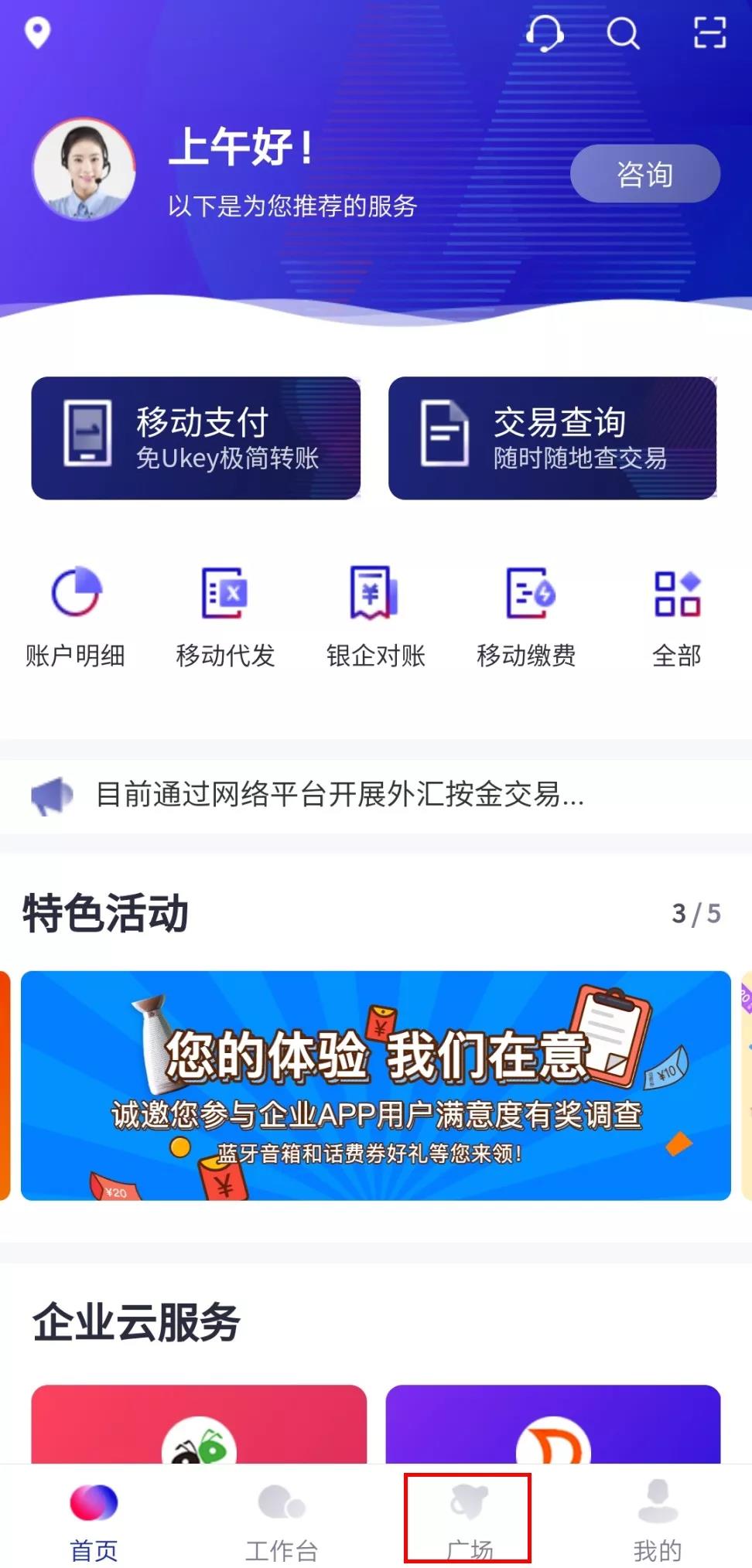Open the 移动支付 card
This screenshot has height=1568, width=752.
pos(196,438)
